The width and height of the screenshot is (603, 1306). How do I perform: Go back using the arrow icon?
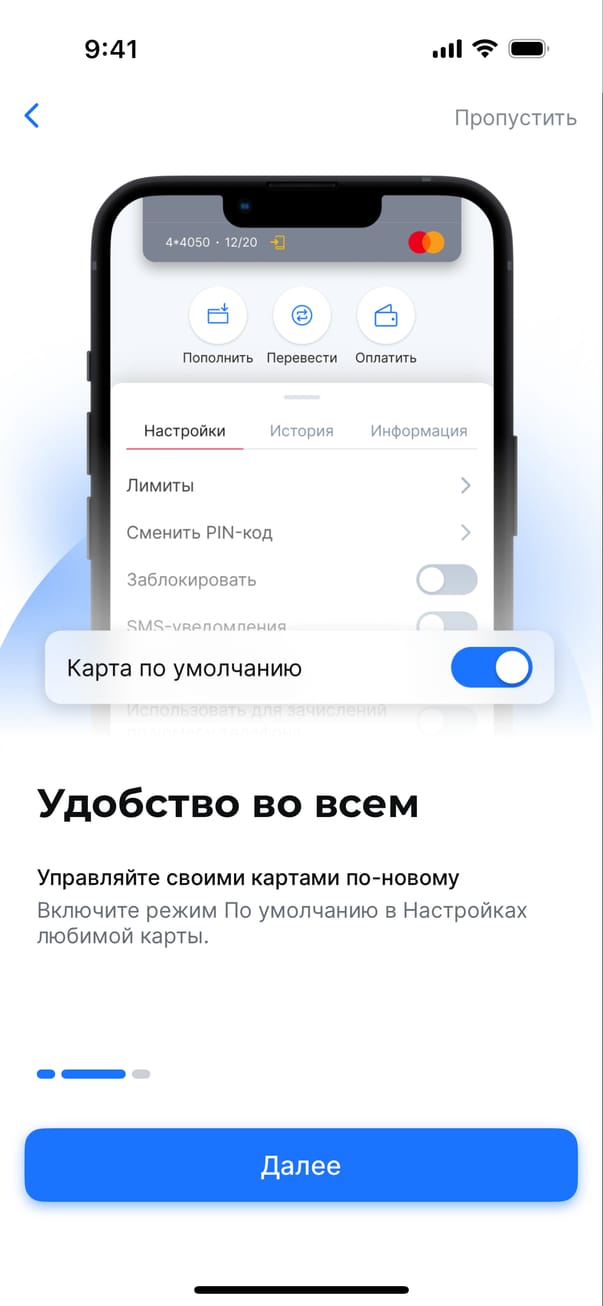click(x=32, y=116)
